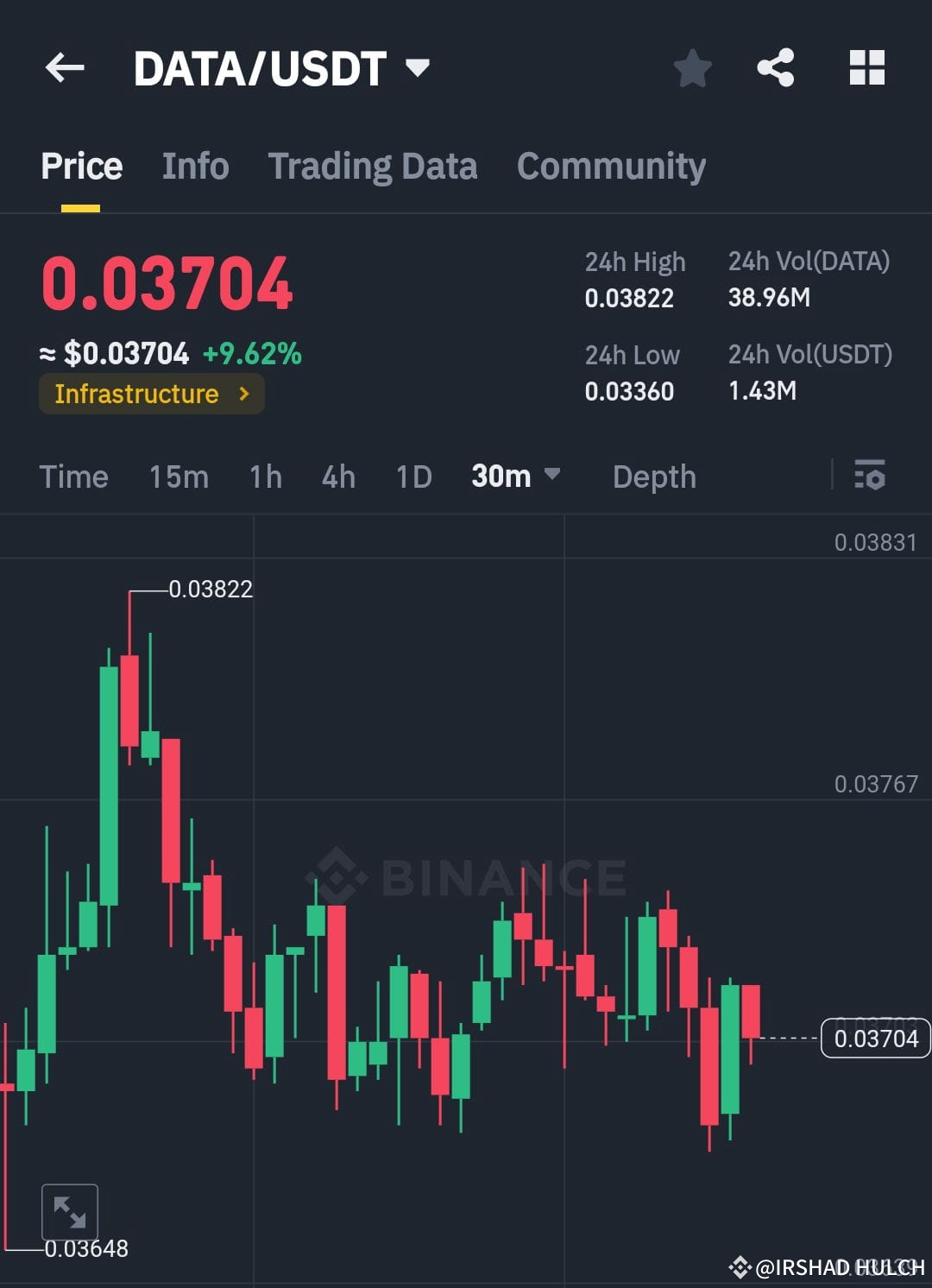Tap the back arrow to exit the chart
Image resolution: width=932 pixels, height=1288 pixels.
pos(66,68)
